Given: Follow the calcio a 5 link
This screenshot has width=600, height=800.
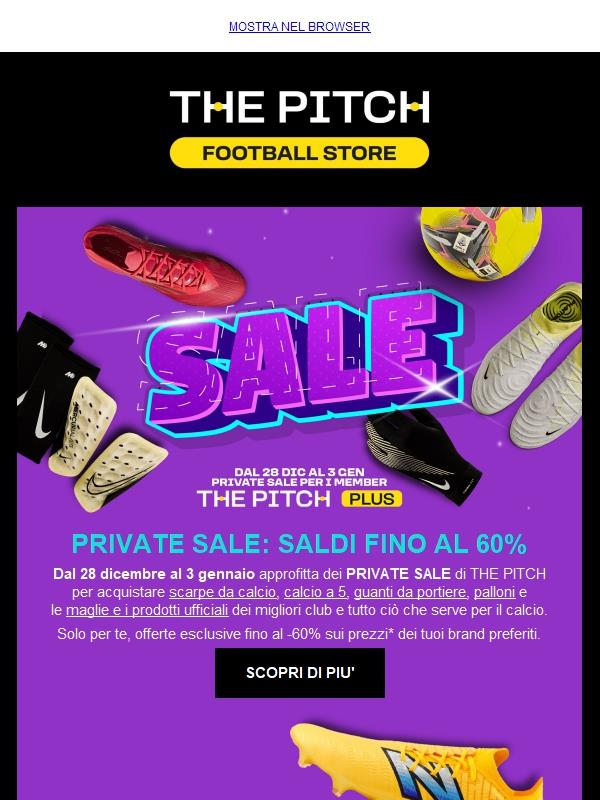Looking at the screenshot, I should 315,592.
